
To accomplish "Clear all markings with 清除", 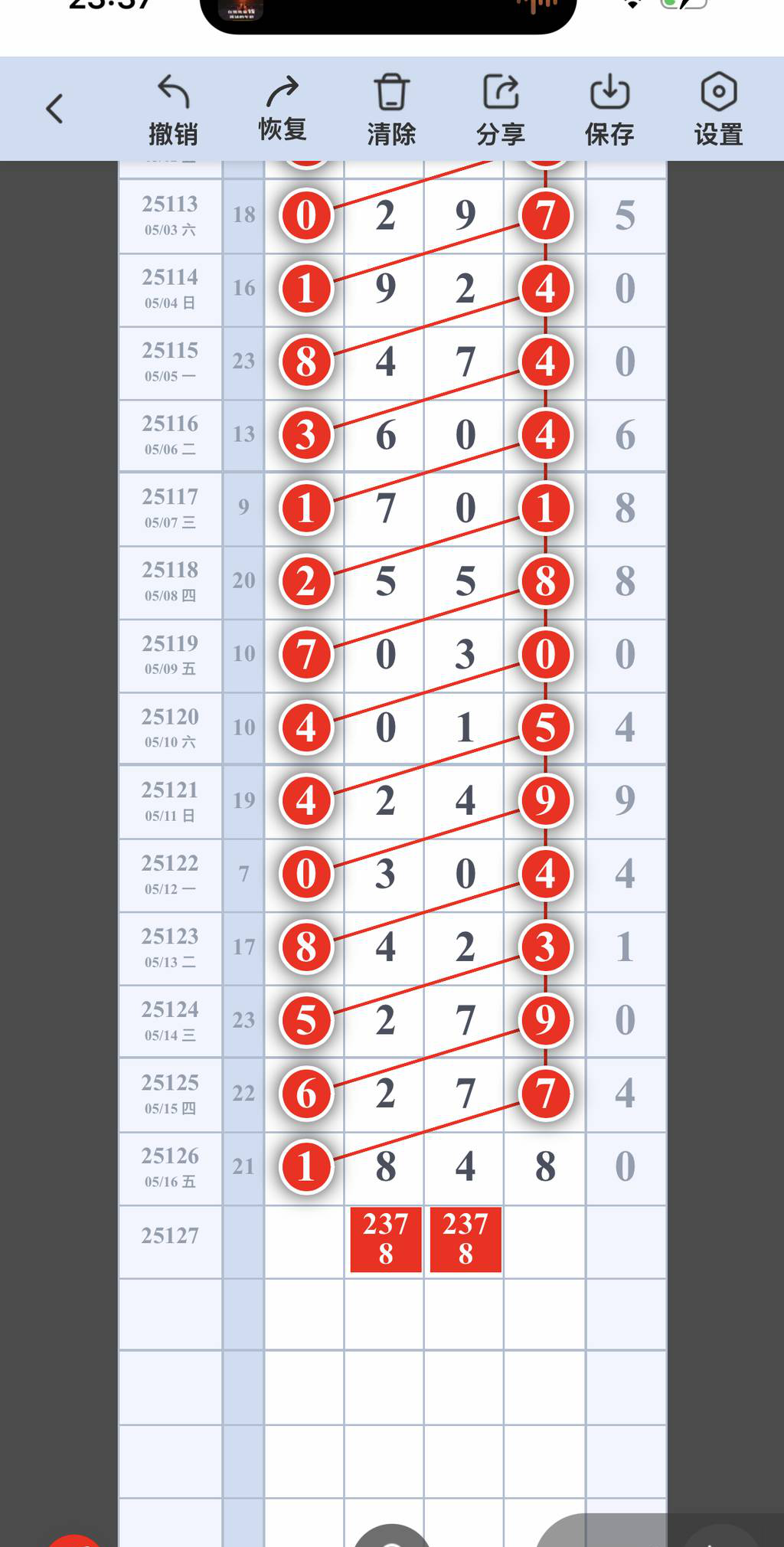I will click(391, 110).
